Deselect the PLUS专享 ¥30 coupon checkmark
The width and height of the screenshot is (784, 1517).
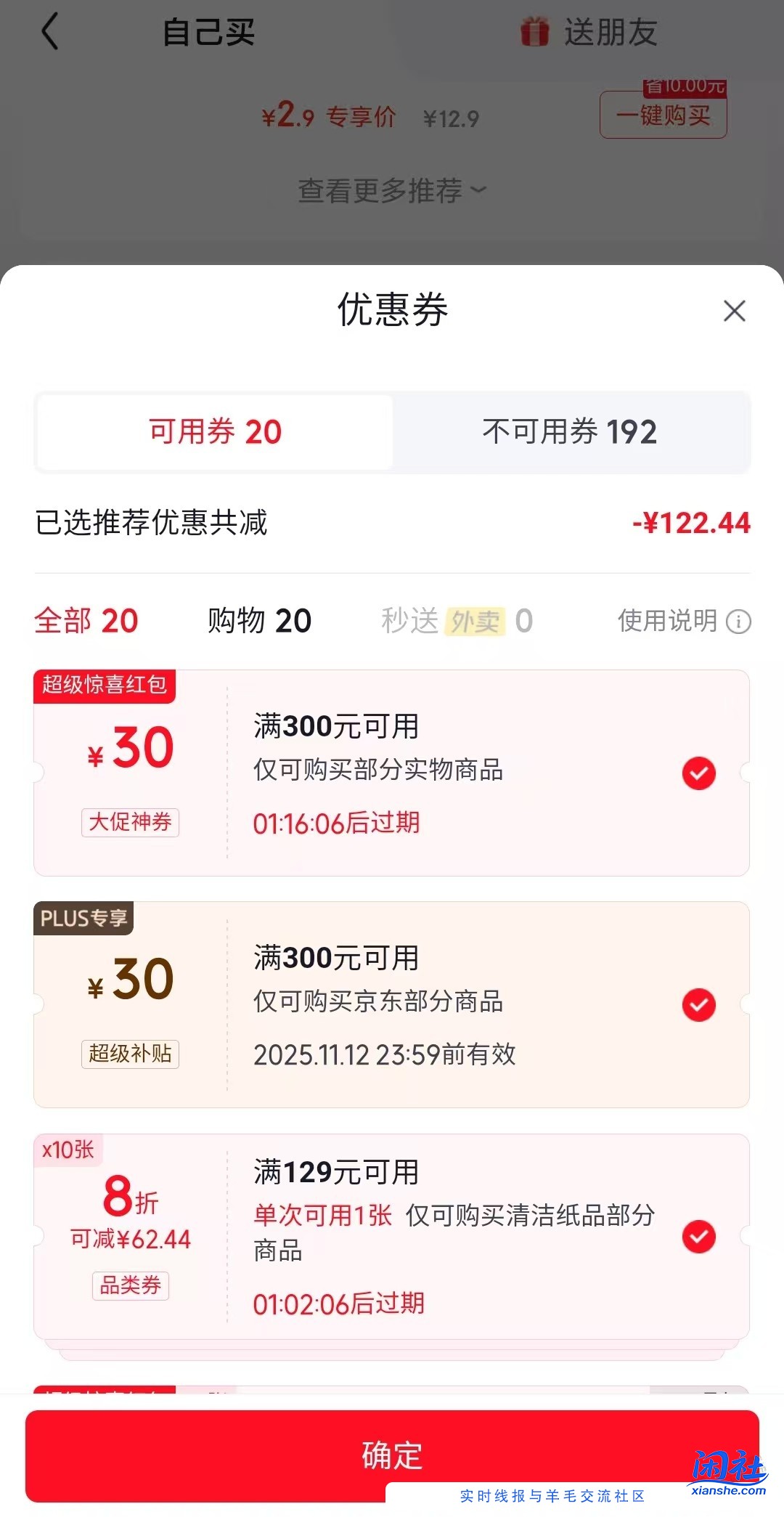tap(699, 1006)
